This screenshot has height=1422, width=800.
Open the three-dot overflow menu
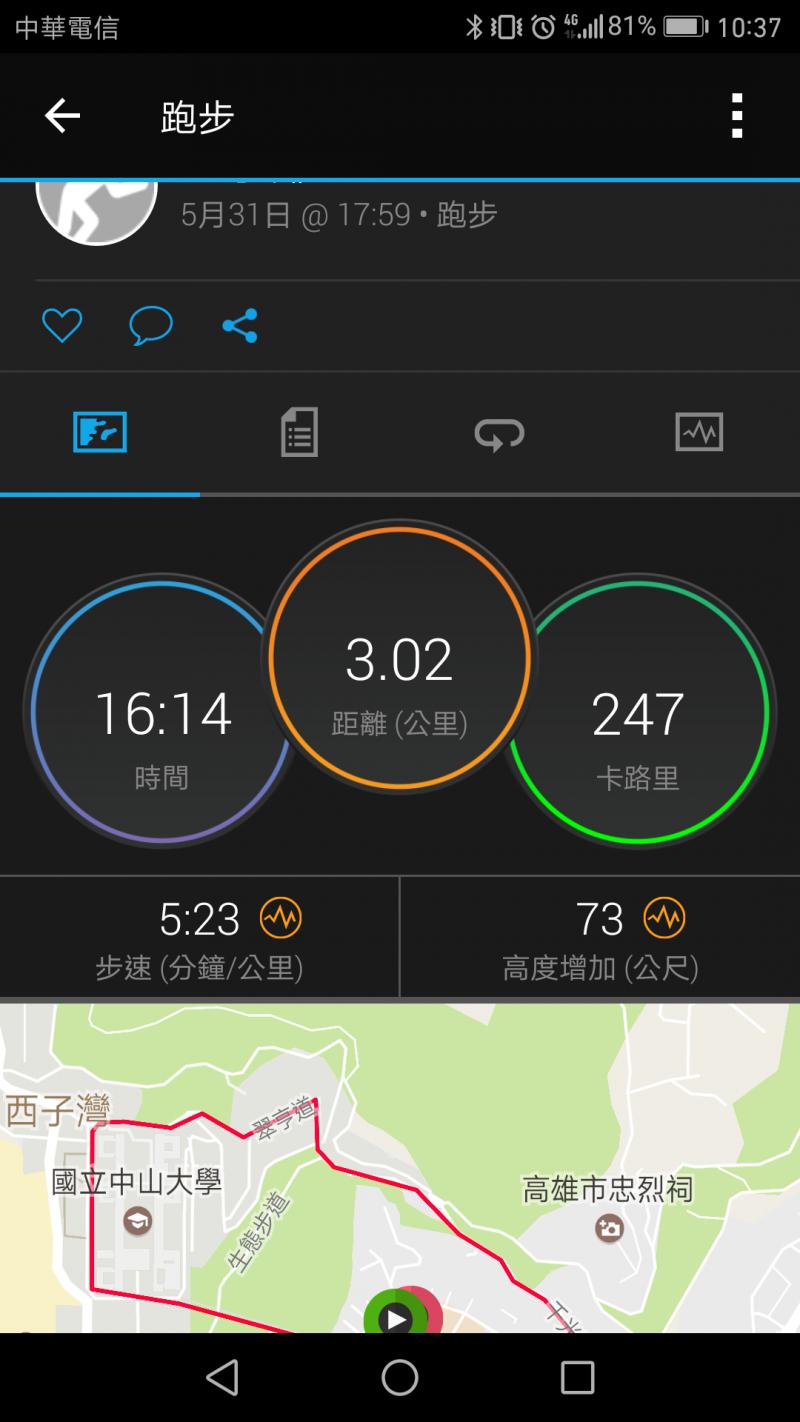coord(737,117)
